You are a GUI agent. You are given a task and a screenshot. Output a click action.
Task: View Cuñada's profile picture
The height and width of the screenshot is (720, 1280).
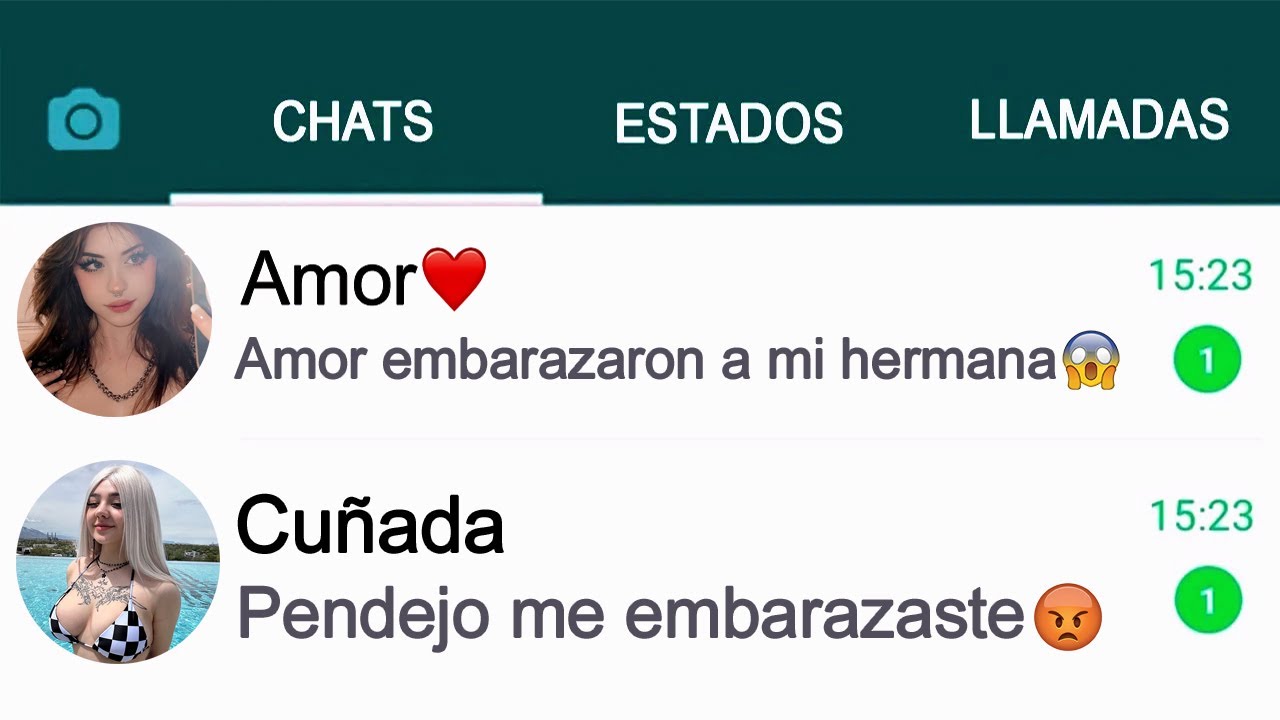(x=118, y=562)
